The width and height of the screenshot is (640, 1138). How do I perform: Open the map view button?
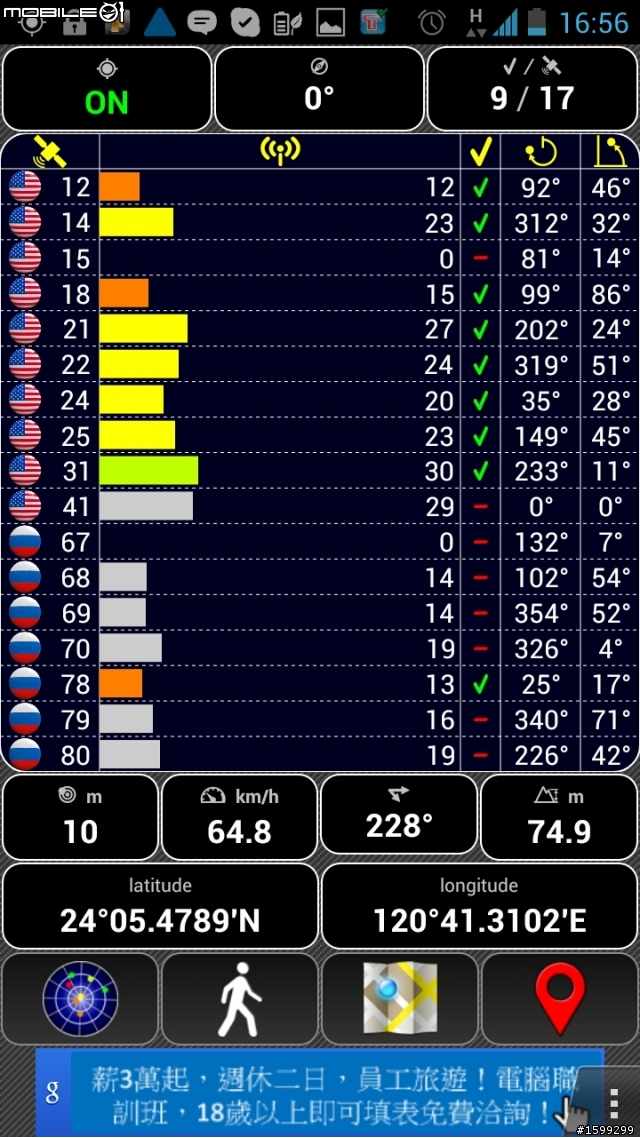pyautogui.click(x=400, y=999)
